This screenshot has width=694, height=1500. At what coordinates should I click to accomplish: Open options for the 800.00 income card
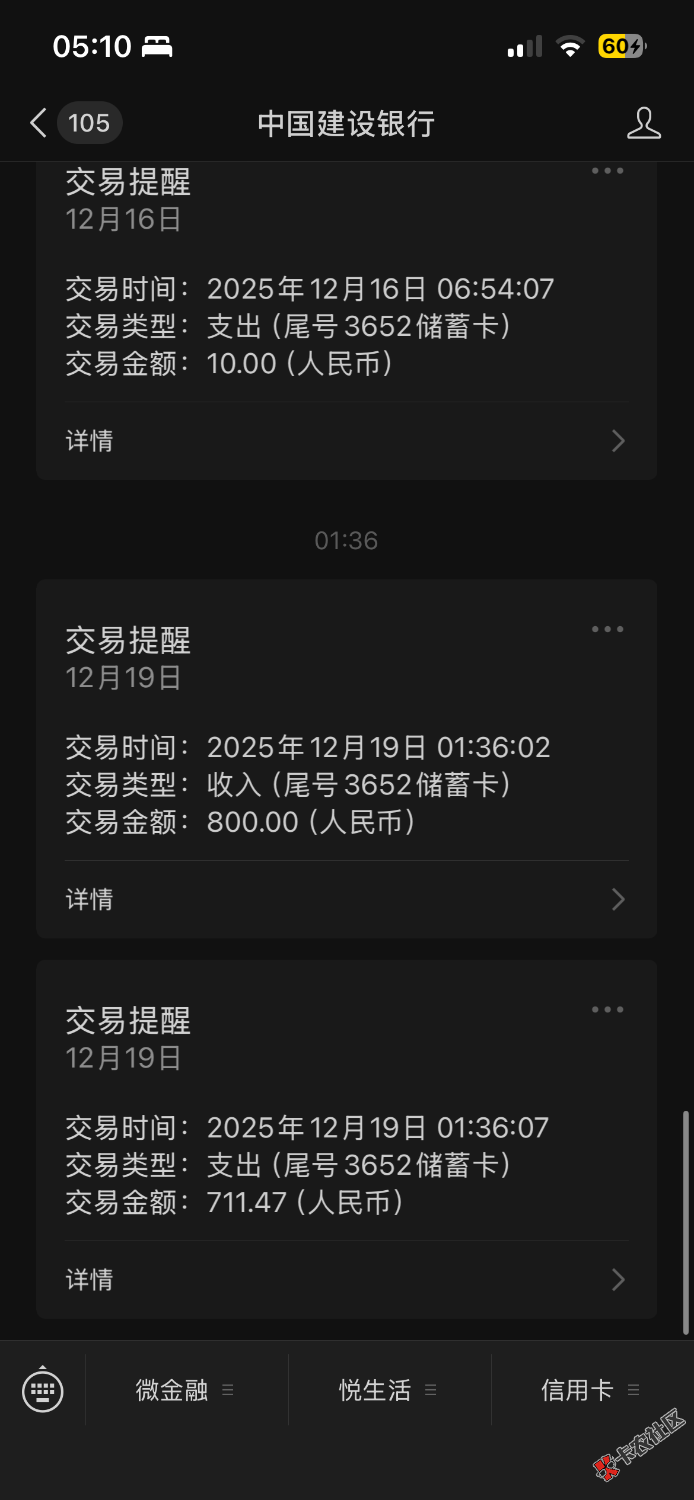607,629
